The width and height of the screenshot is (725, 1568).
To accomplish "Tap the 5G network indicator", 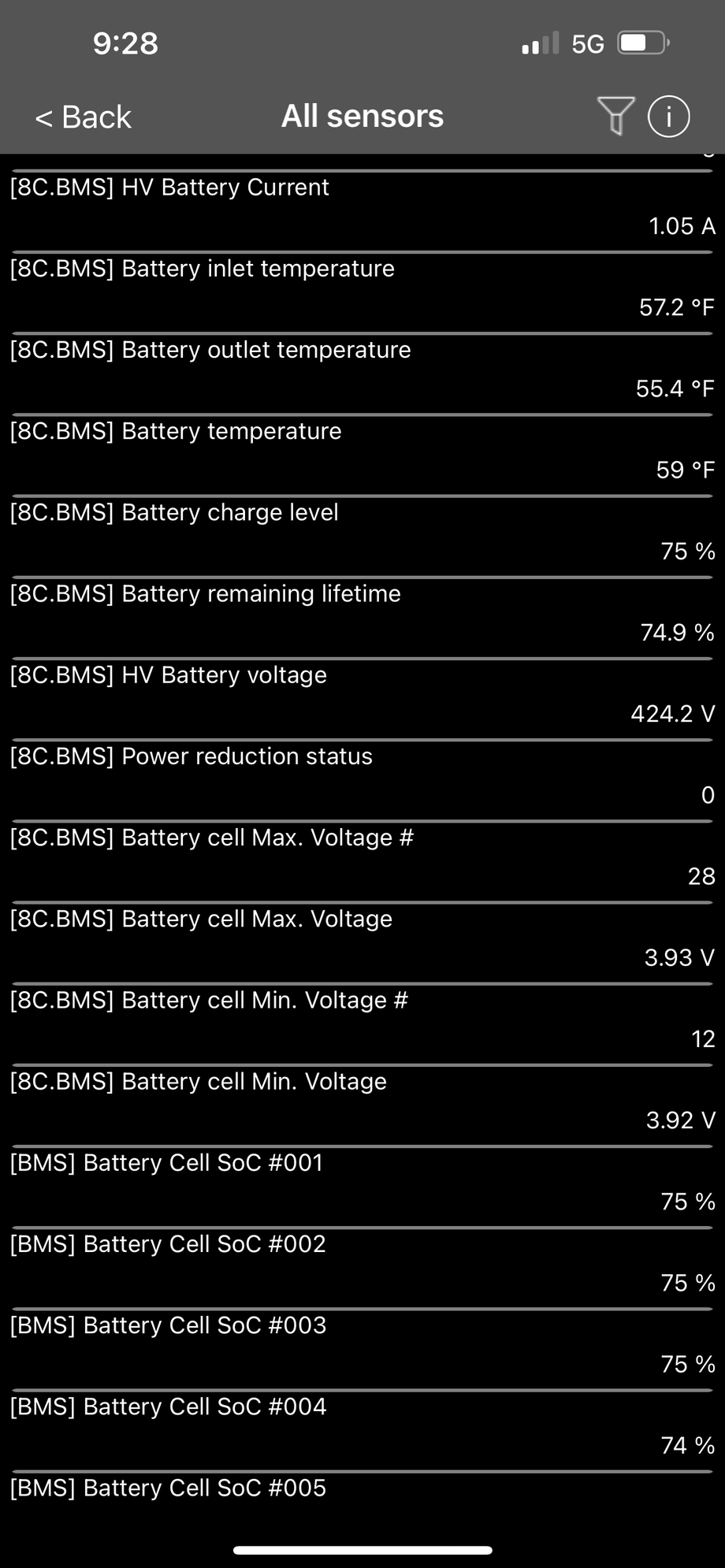I will pyautogui.click(x=586, y=43).
